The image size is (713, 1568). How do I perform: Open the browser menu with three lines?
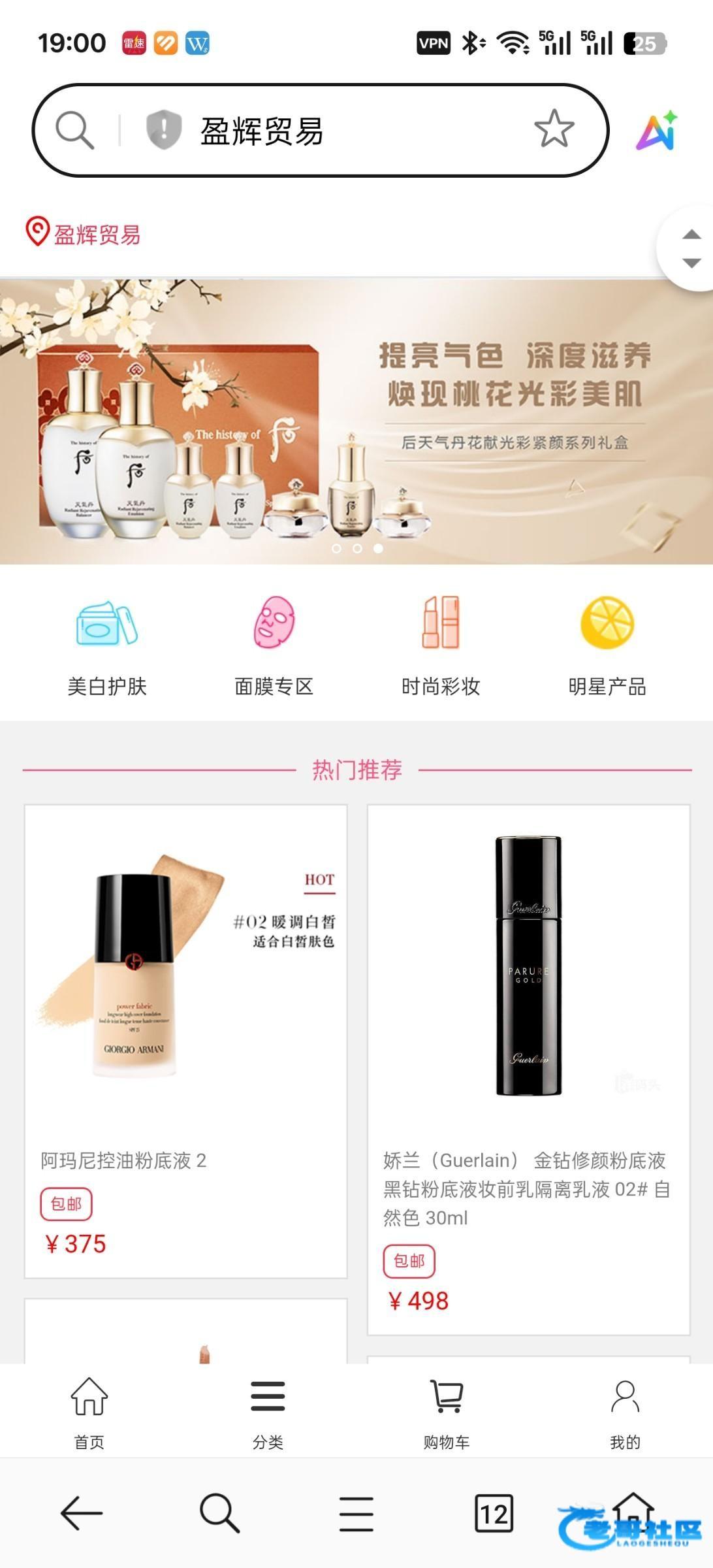[356, 1513]
